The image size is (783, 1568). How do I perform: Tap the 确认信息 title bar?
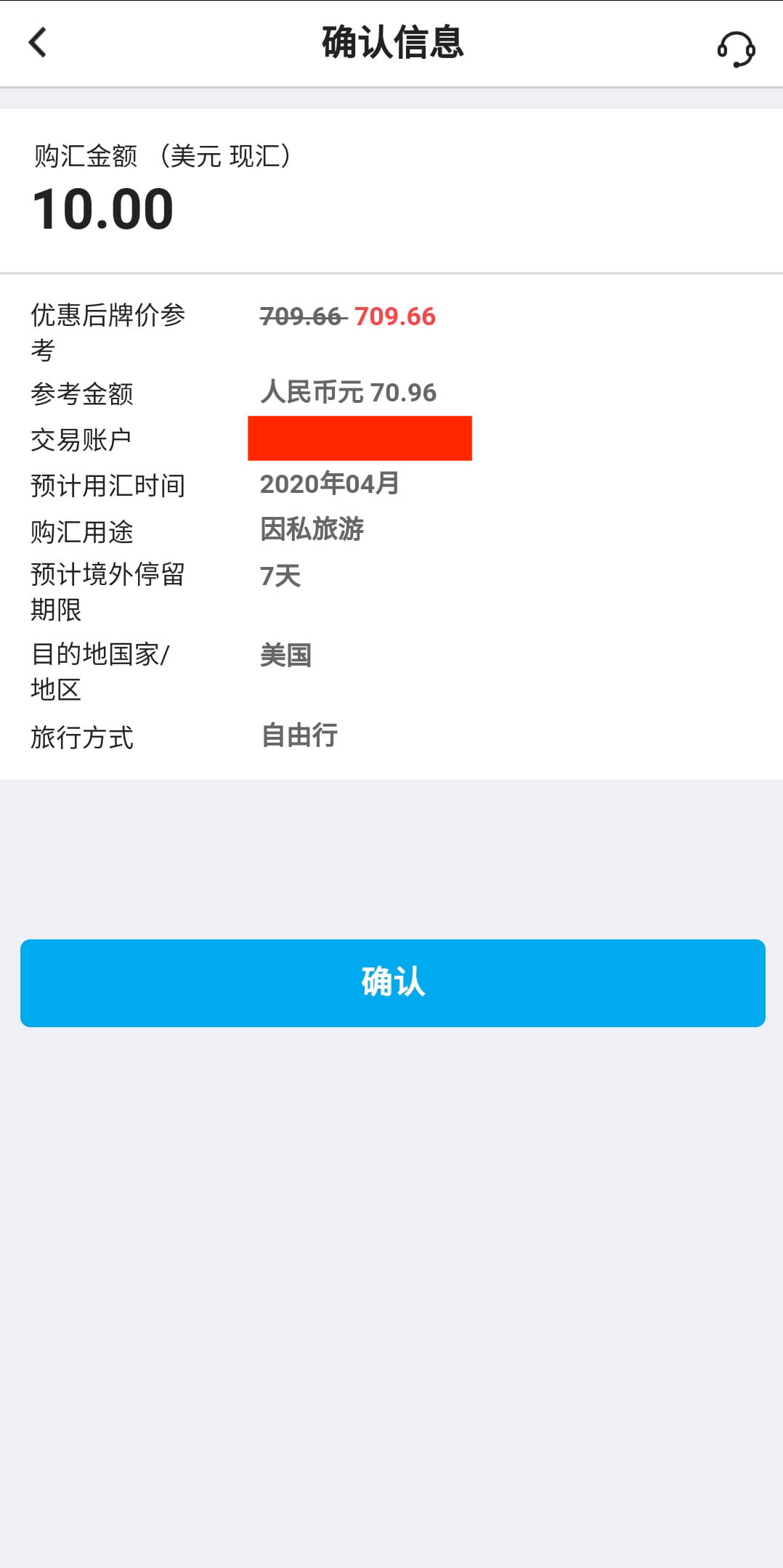391,42
